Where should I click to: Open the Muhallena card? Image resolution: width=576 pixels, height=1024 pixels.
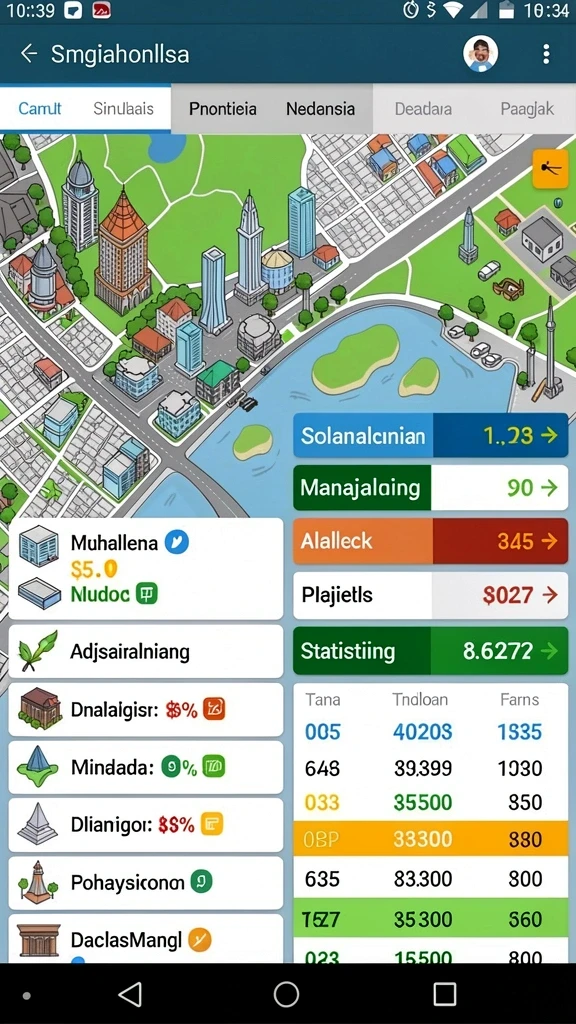coord(146,568)
